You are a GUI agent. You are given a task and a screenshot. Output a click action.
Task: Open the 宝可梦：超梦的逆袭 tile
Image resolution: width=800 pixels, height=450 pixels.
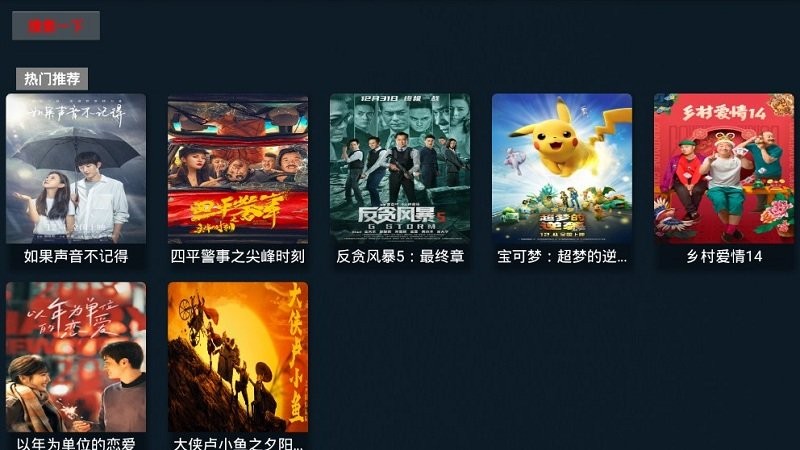562,170
